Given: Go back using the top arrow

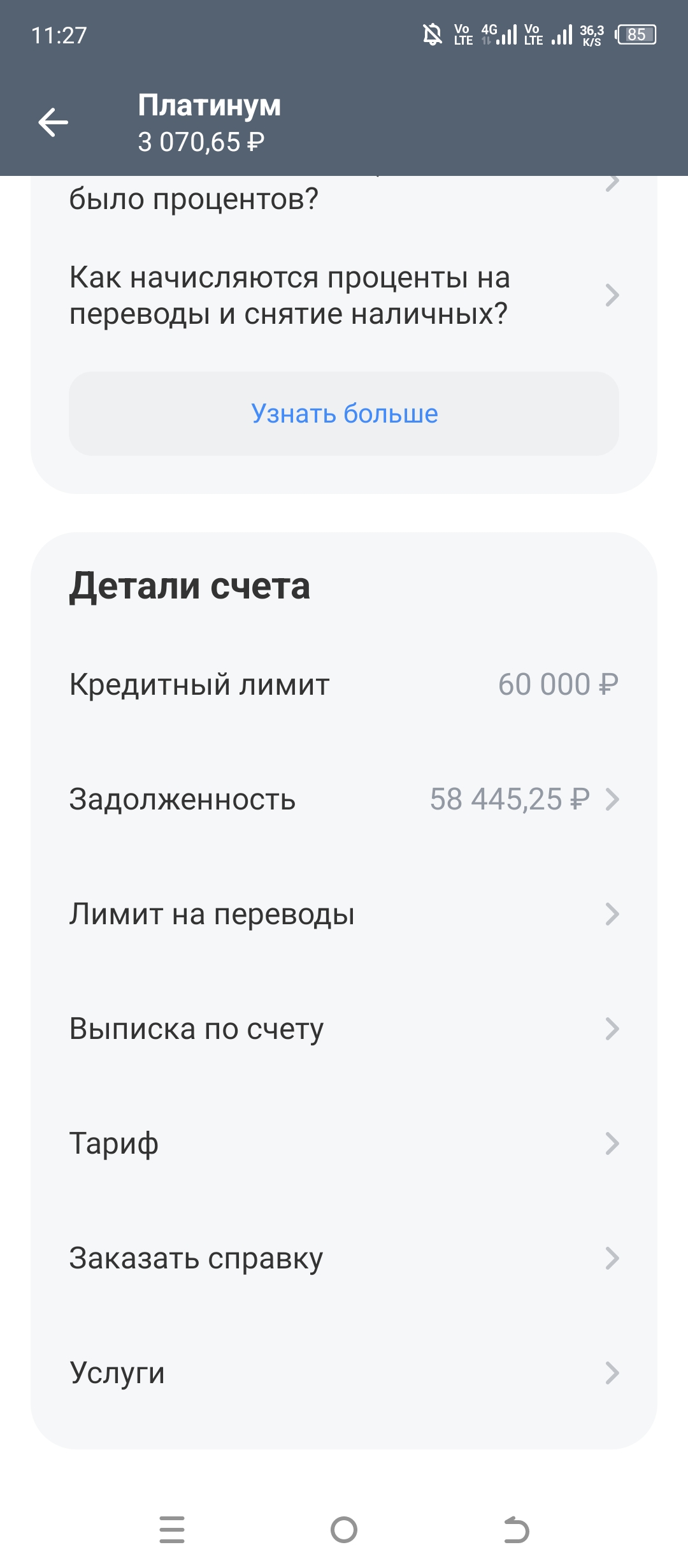Looking at the screenshot, I should [54, 122].
